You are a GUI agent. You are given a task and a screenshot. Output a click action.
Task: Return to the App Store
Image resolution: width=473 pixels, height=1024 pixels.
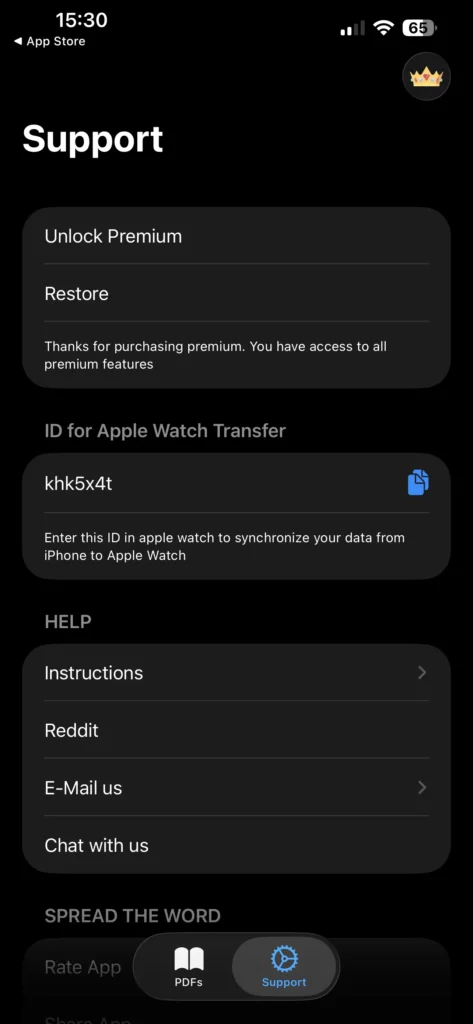49,41
